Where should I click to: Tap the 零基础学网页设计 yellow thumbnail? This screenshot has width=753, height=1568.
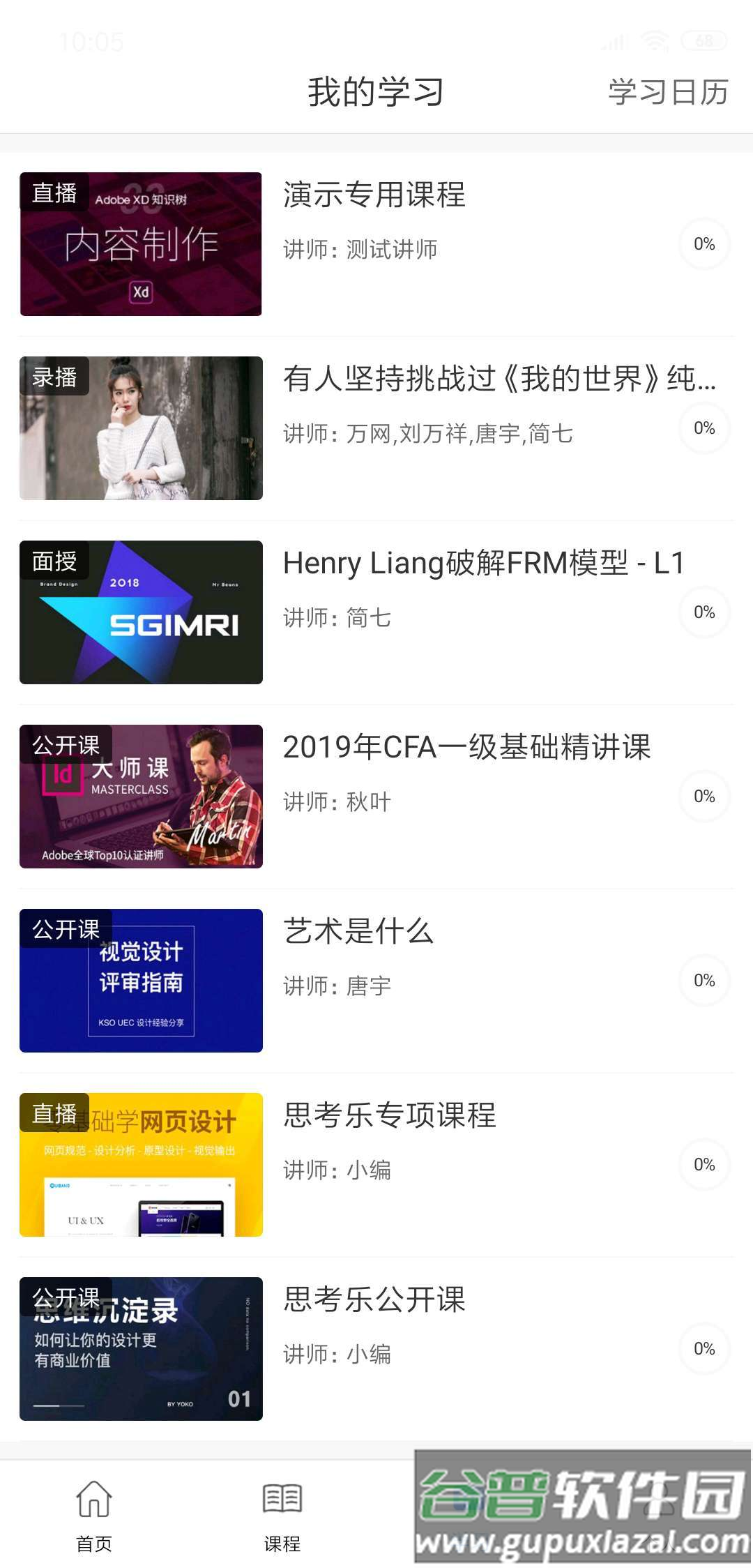pyautogui.click(x=141, y=1163)
